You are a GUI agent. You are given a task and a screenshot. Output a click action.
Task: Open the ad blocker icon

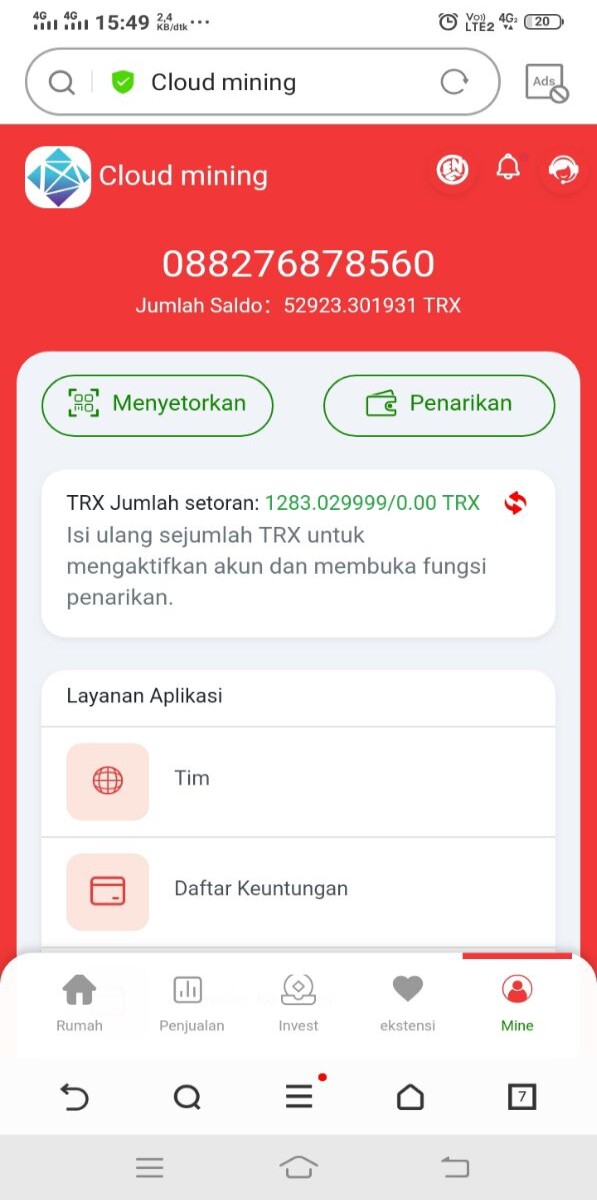point(546,83)
